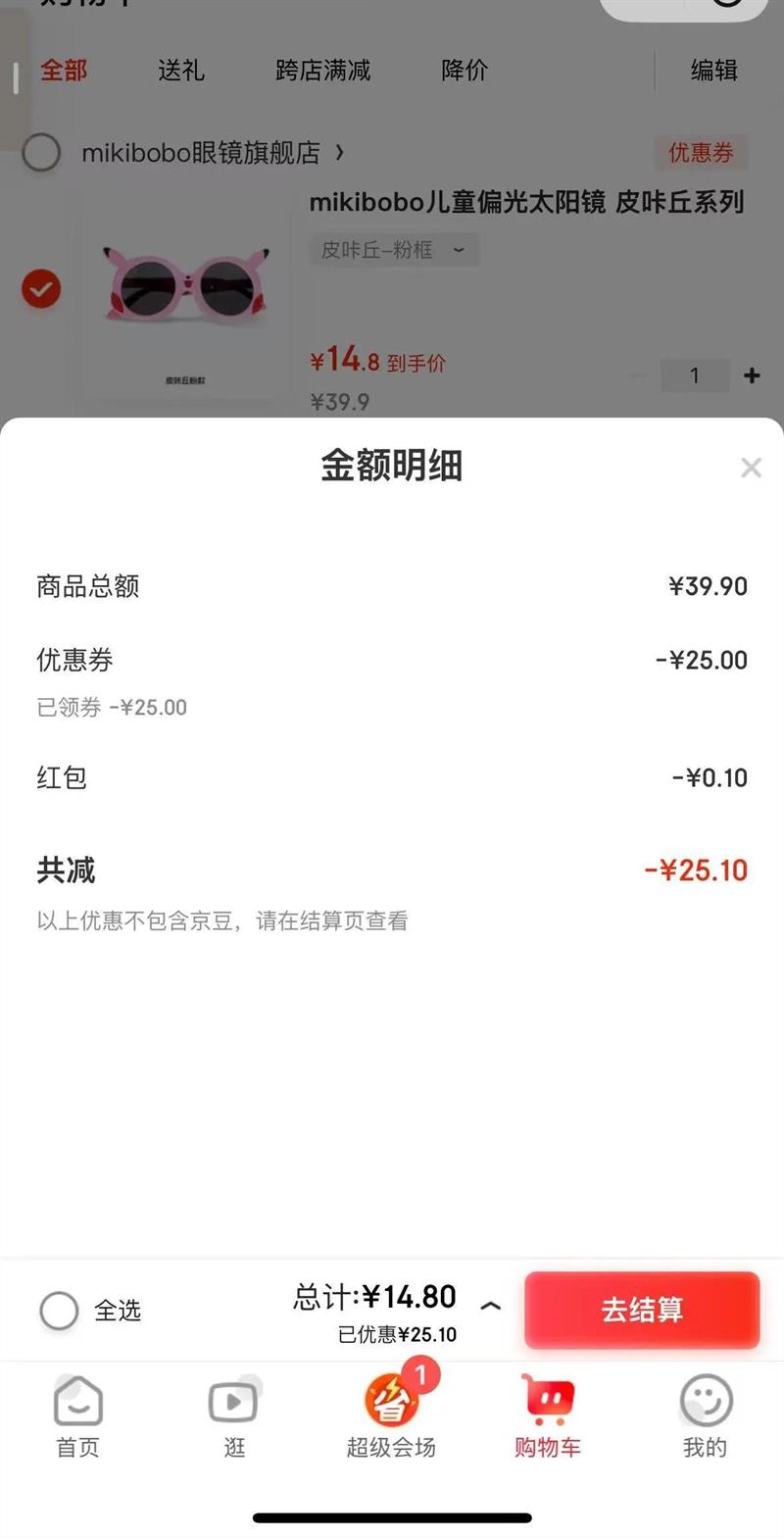Close the 金额明细 panel
The image size is (784, 1539).
coord(751,468)
